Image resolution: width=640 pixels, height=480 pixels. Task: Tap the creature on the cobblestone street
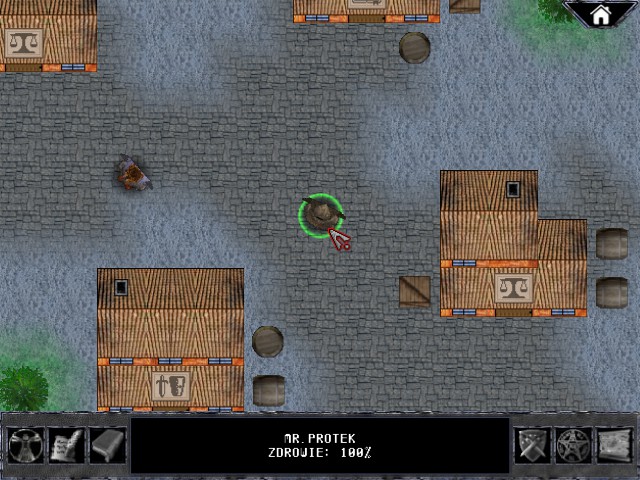pyautogui.click(x=132, y=175)
